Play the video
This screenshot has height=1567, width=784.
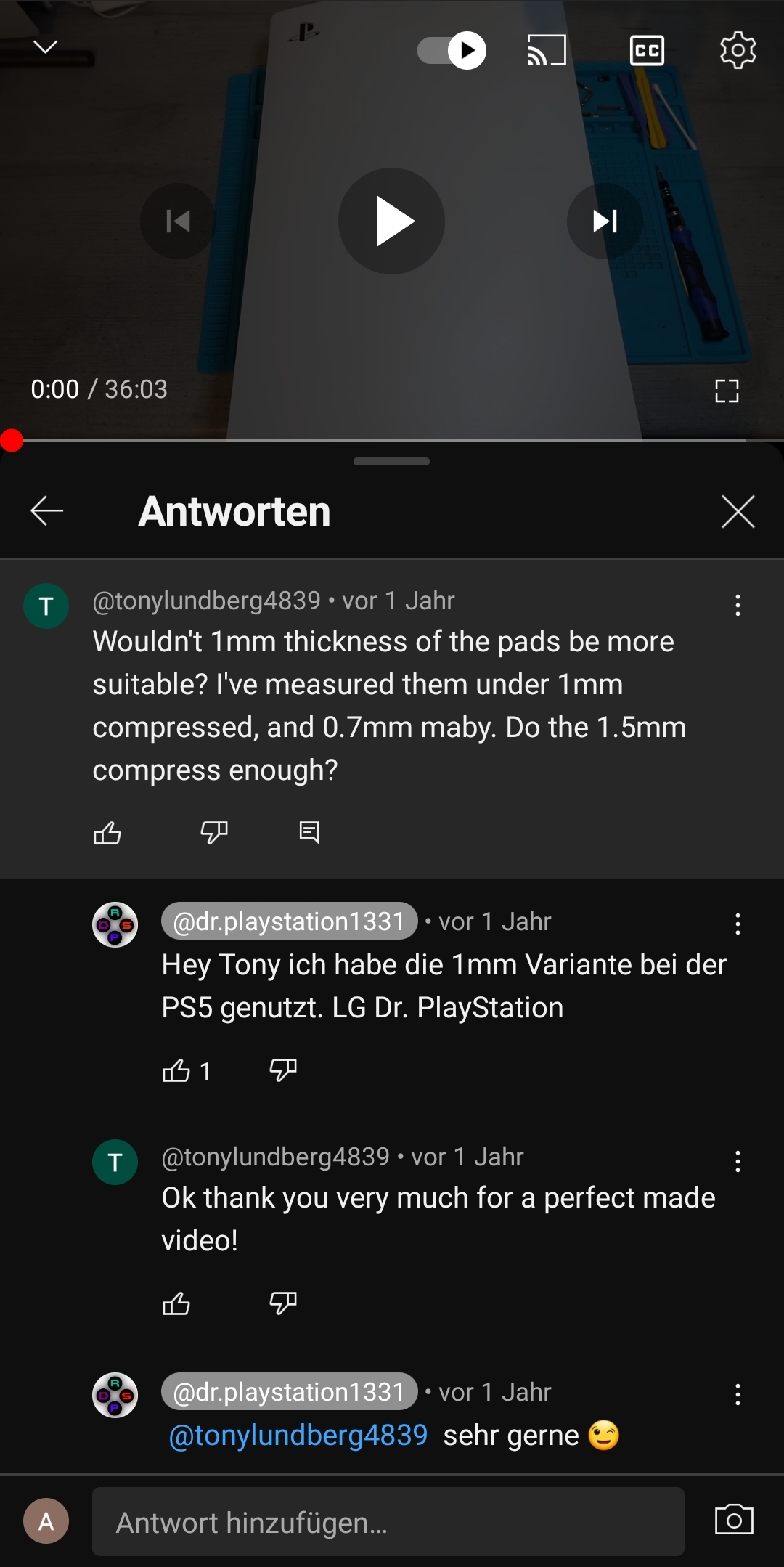click(392, 221)
